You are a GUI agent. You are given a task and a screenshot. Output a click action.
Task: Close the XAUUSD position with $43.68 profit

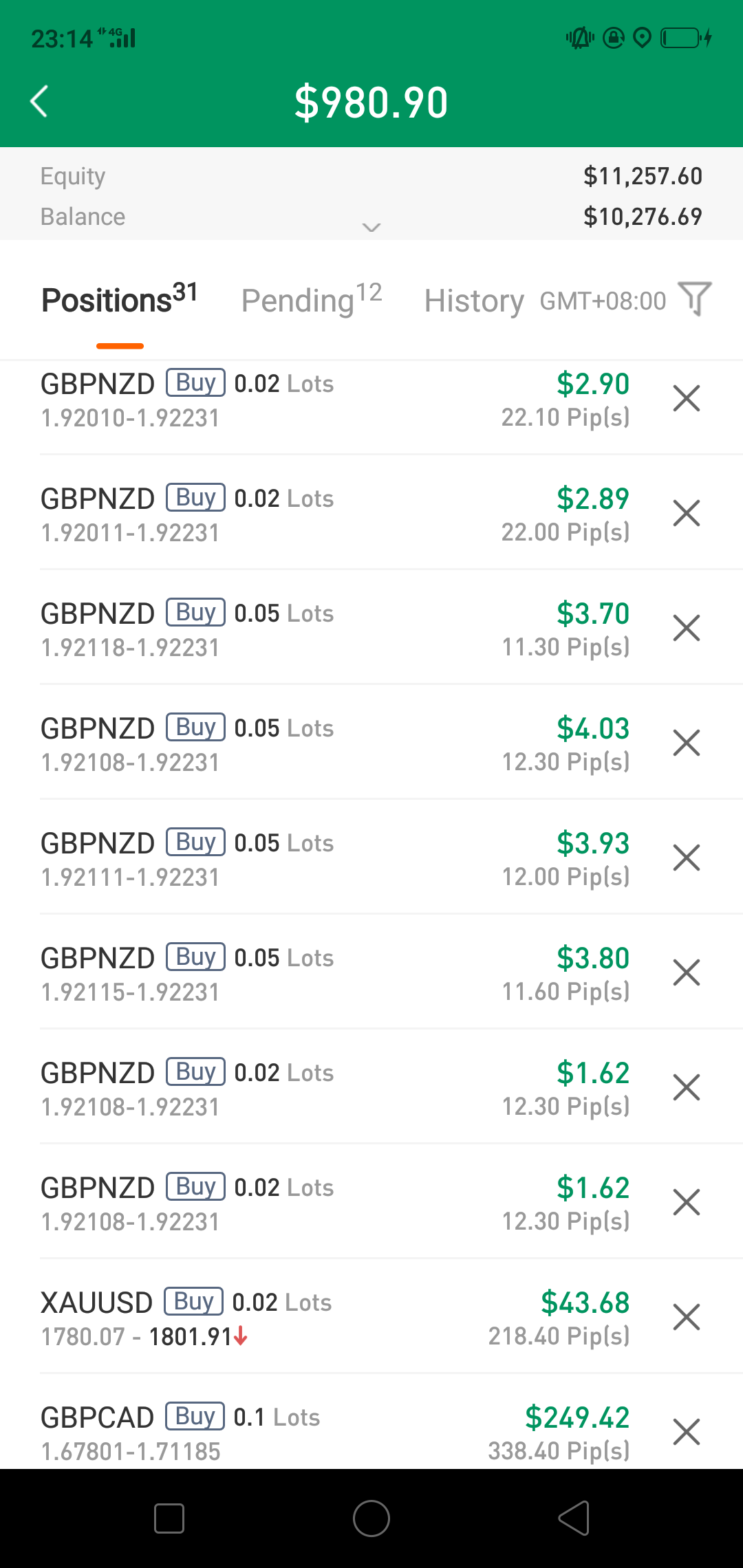(x=687, y=1318)
